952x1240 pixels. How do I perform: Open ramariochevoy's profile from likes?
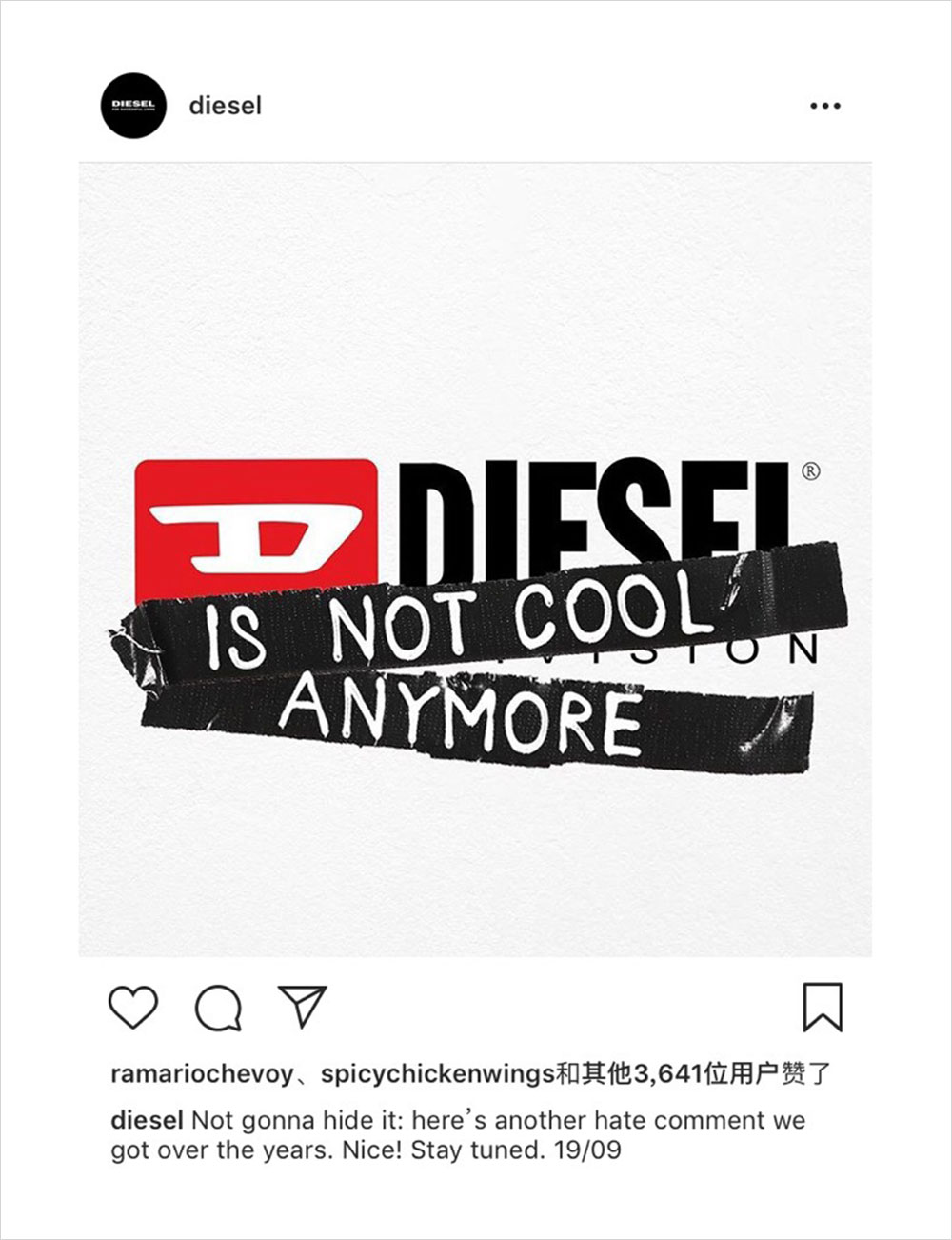(x=202, y=1074)
